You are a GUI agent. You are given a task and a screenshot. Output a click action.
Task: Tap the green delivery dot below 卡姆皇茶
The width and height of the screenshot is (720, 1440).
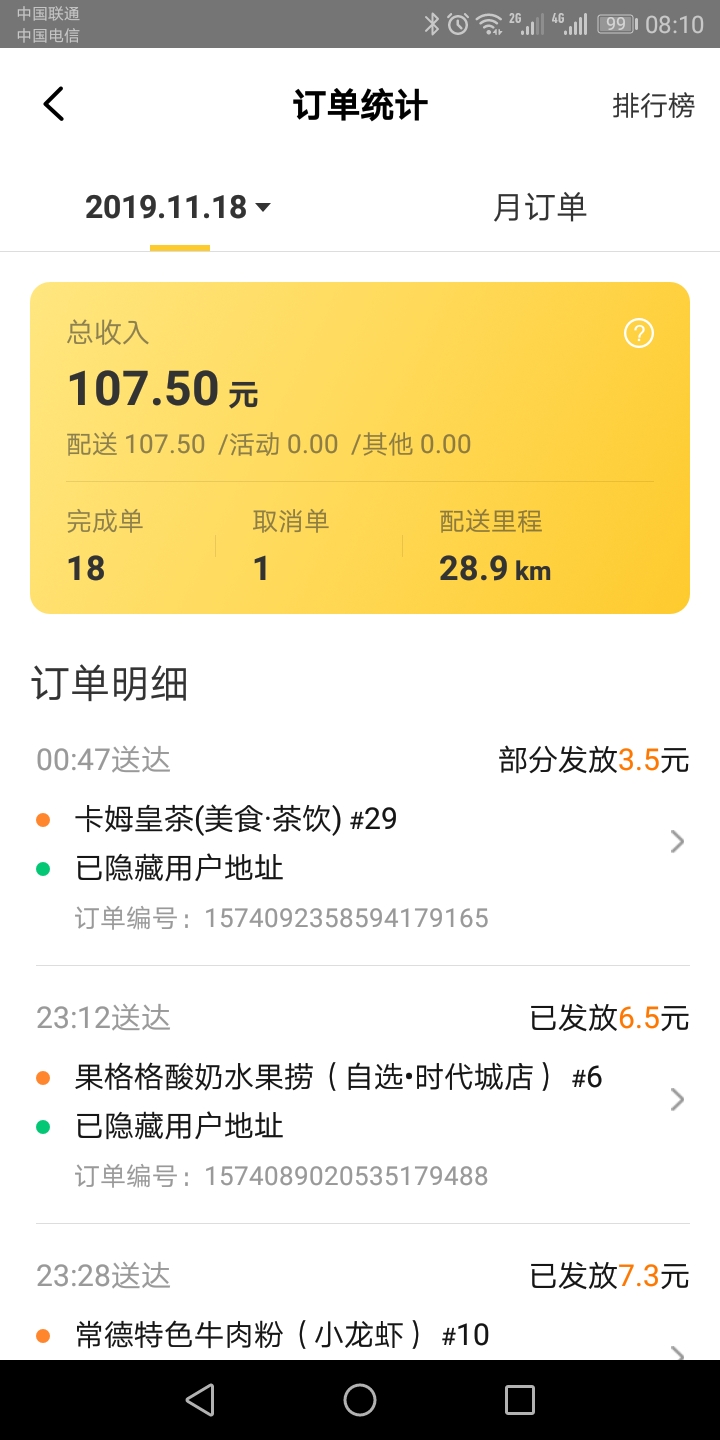point(42,866)
